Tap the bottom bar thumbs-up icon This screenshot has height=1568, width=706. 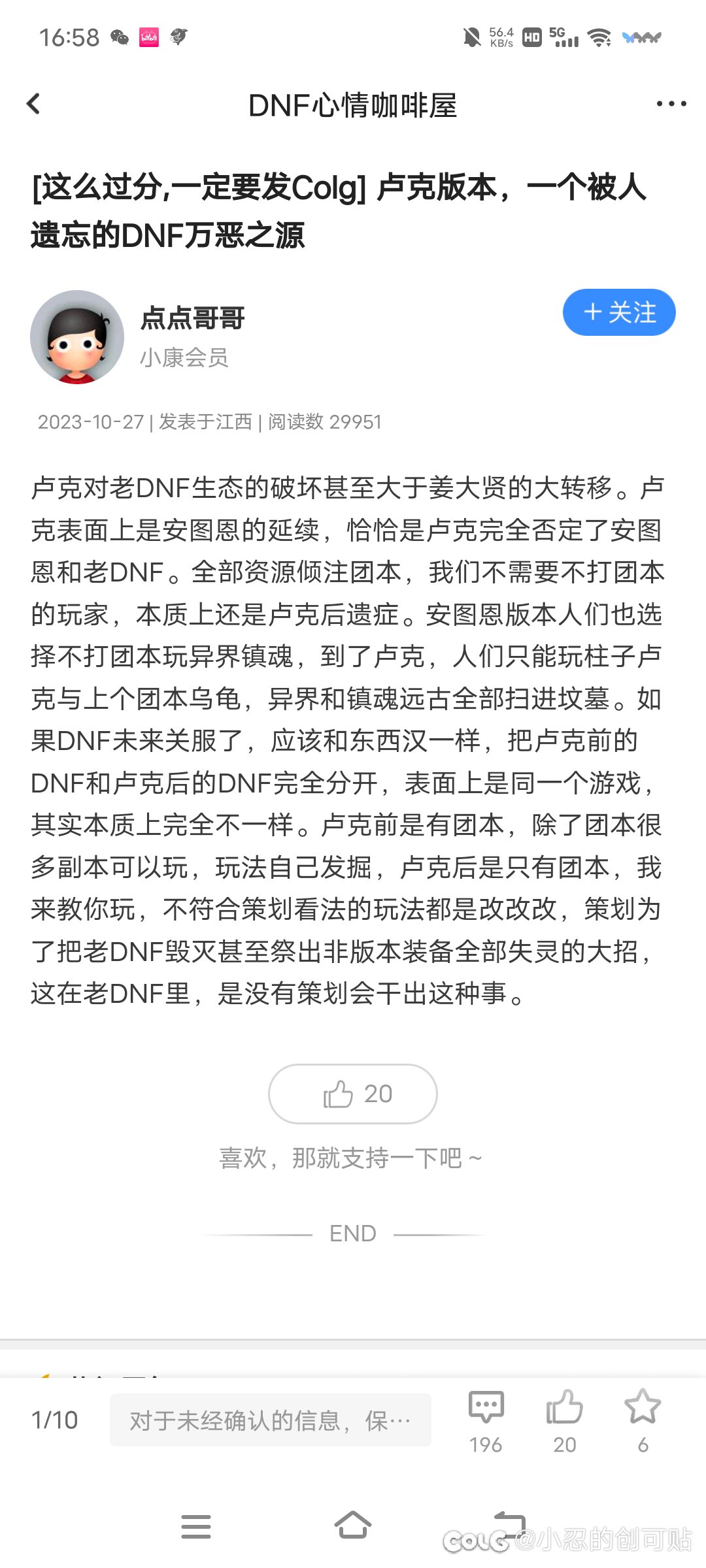point(565,1422)
